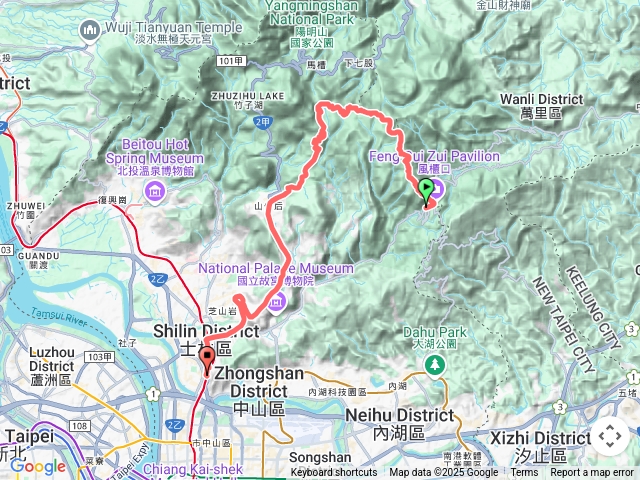Image resolution: width=640 pixels, height=480 pixels.
Task: Select the National Palace Museum marker
Action: point(282,300)
